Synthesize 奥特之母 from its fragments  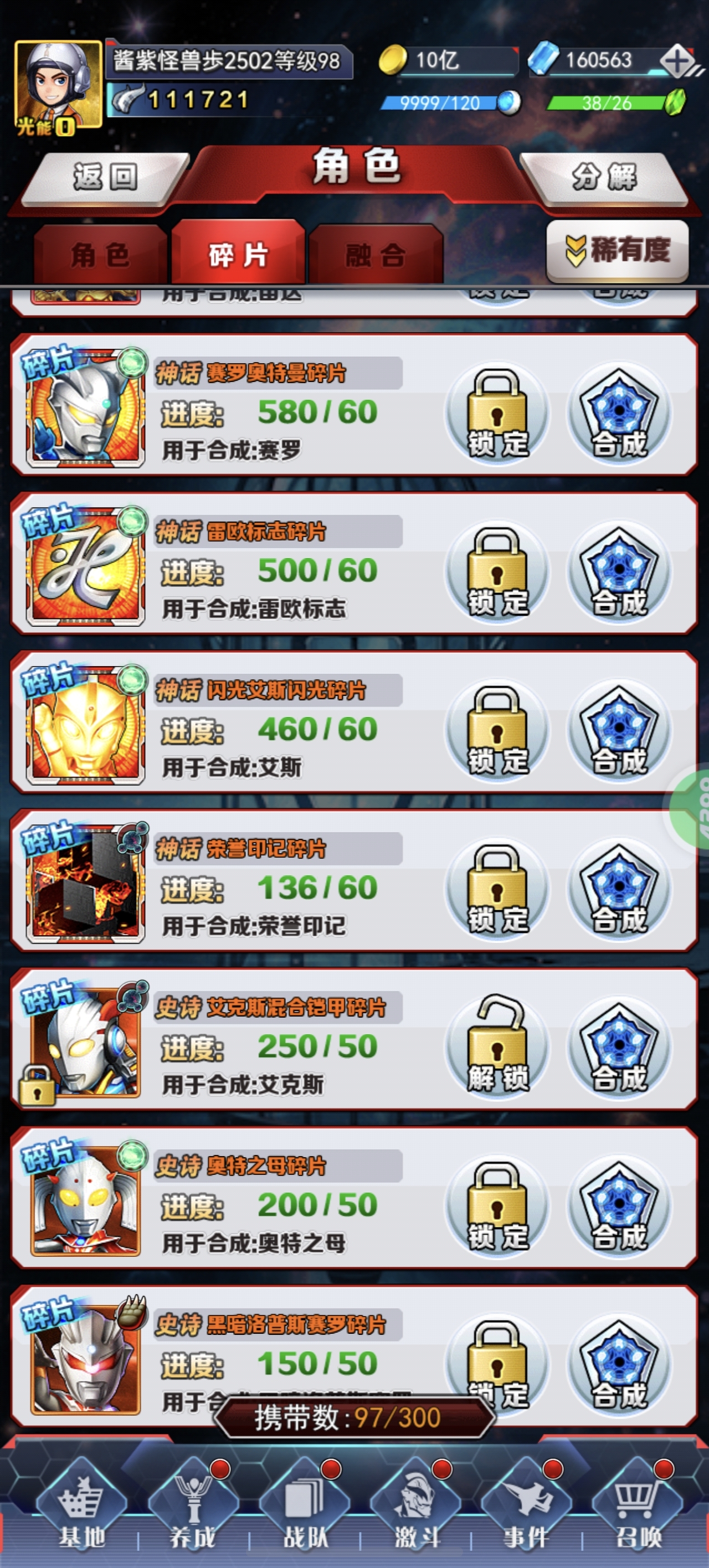pyautogui.click(x=619, y=1206)
